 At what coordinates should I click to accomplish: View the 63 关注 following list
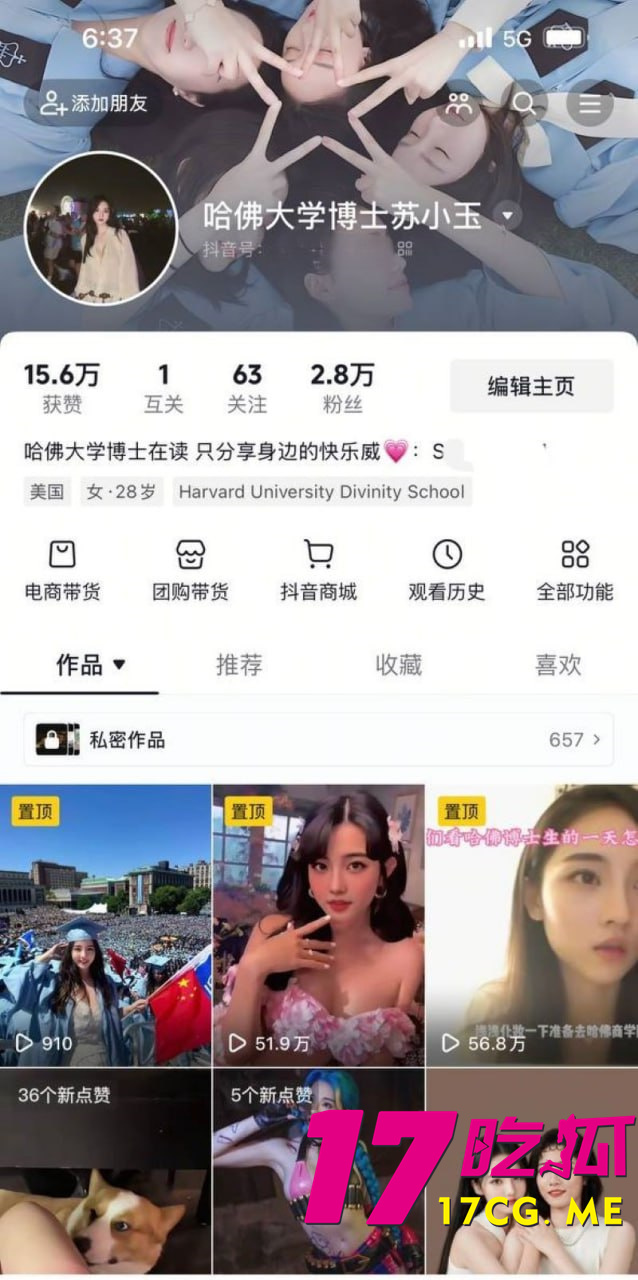click(x=247, y=387)
